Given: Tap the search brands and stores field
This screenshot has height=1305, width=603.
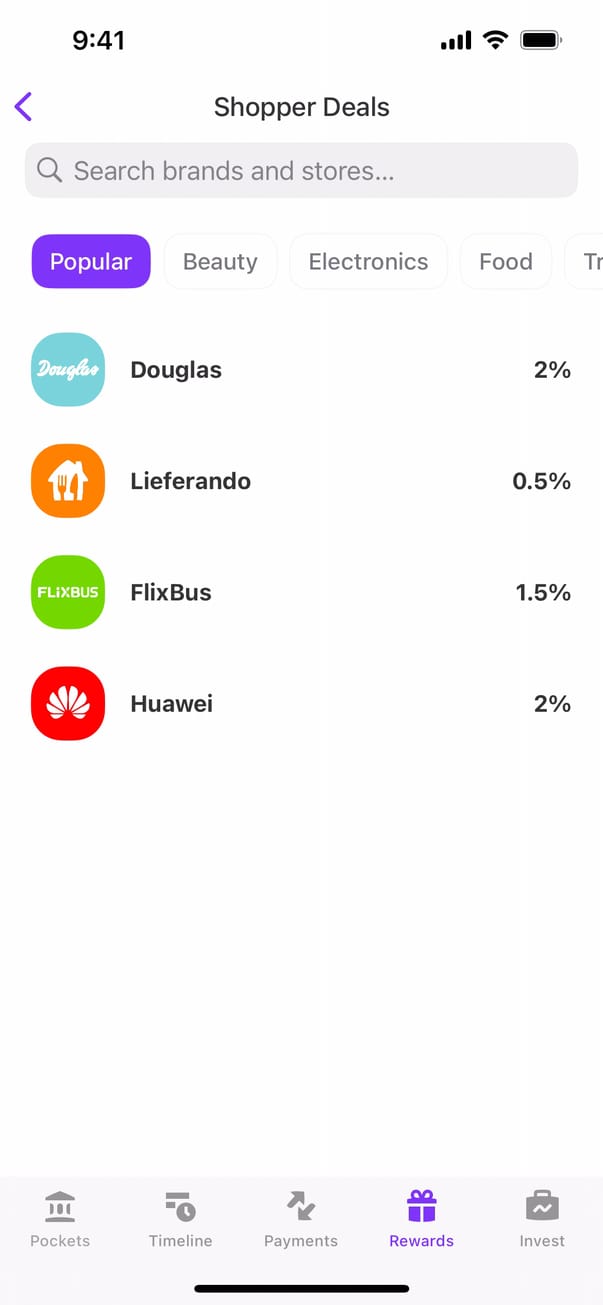Looking at the screenshot, I should tap(301, 171).
